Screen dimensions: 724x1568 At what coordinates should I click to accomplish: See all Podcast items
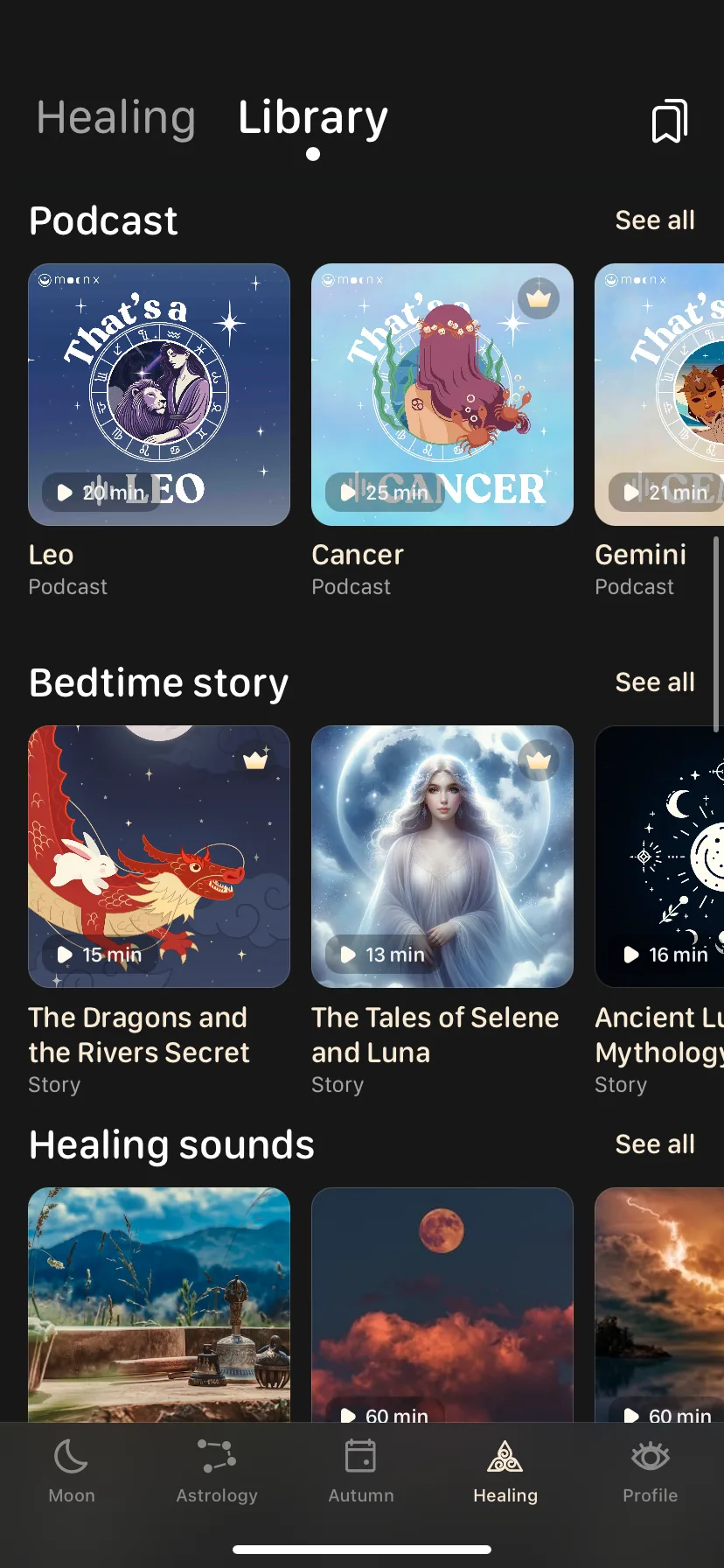pos(655,220)
